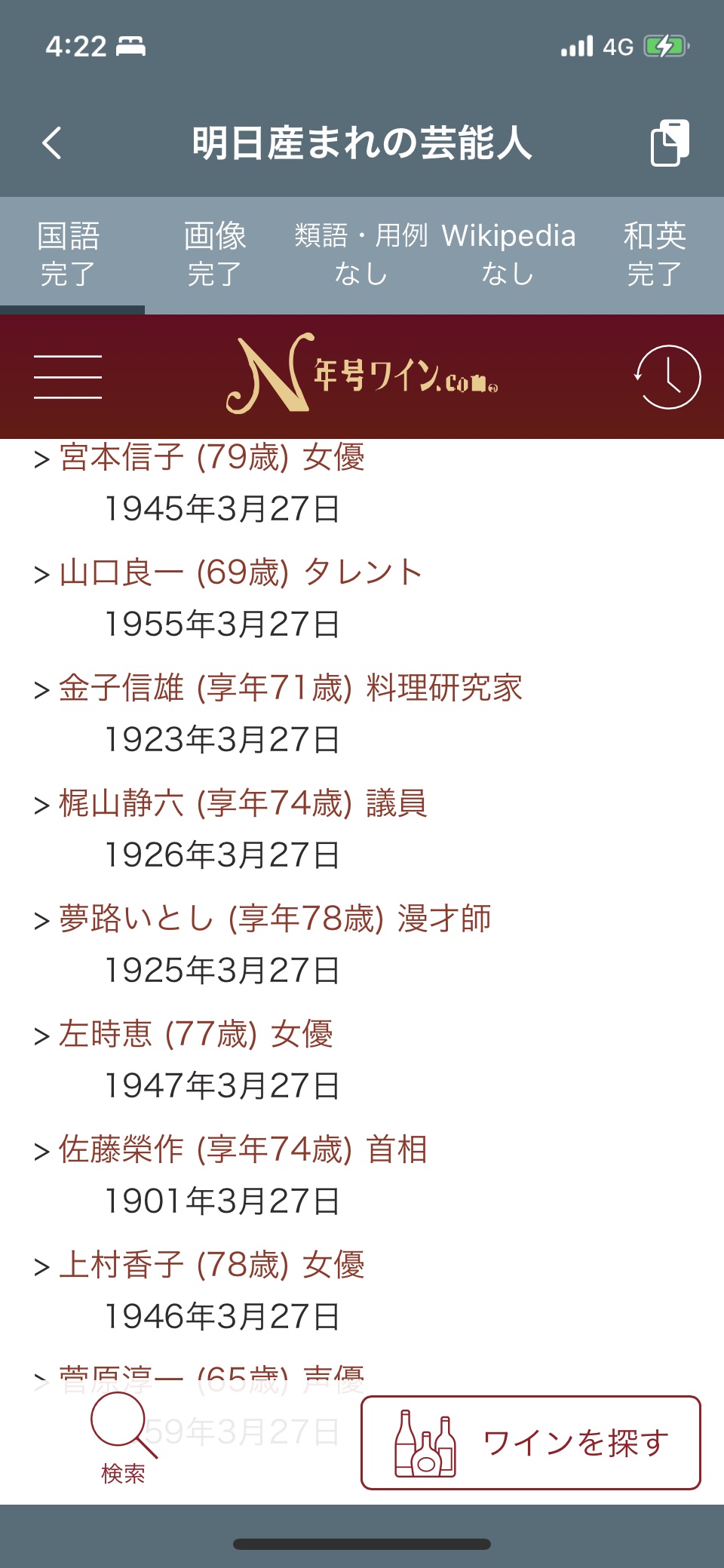Screen dimensions: 724x1568
Task: Open the clock history icon
Action: [667, 376]
